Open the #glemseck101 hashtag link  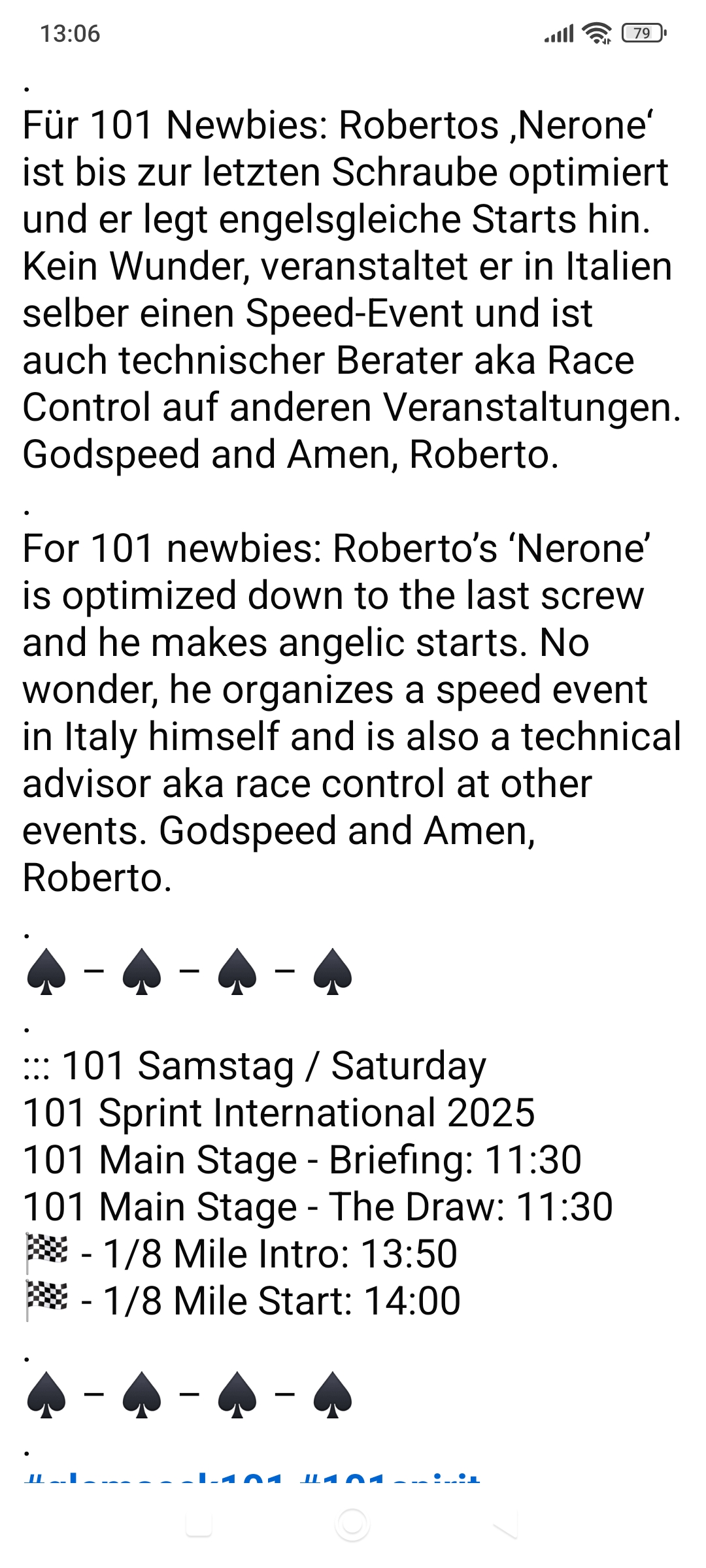pyautogui.click(x=154, y=1477)
